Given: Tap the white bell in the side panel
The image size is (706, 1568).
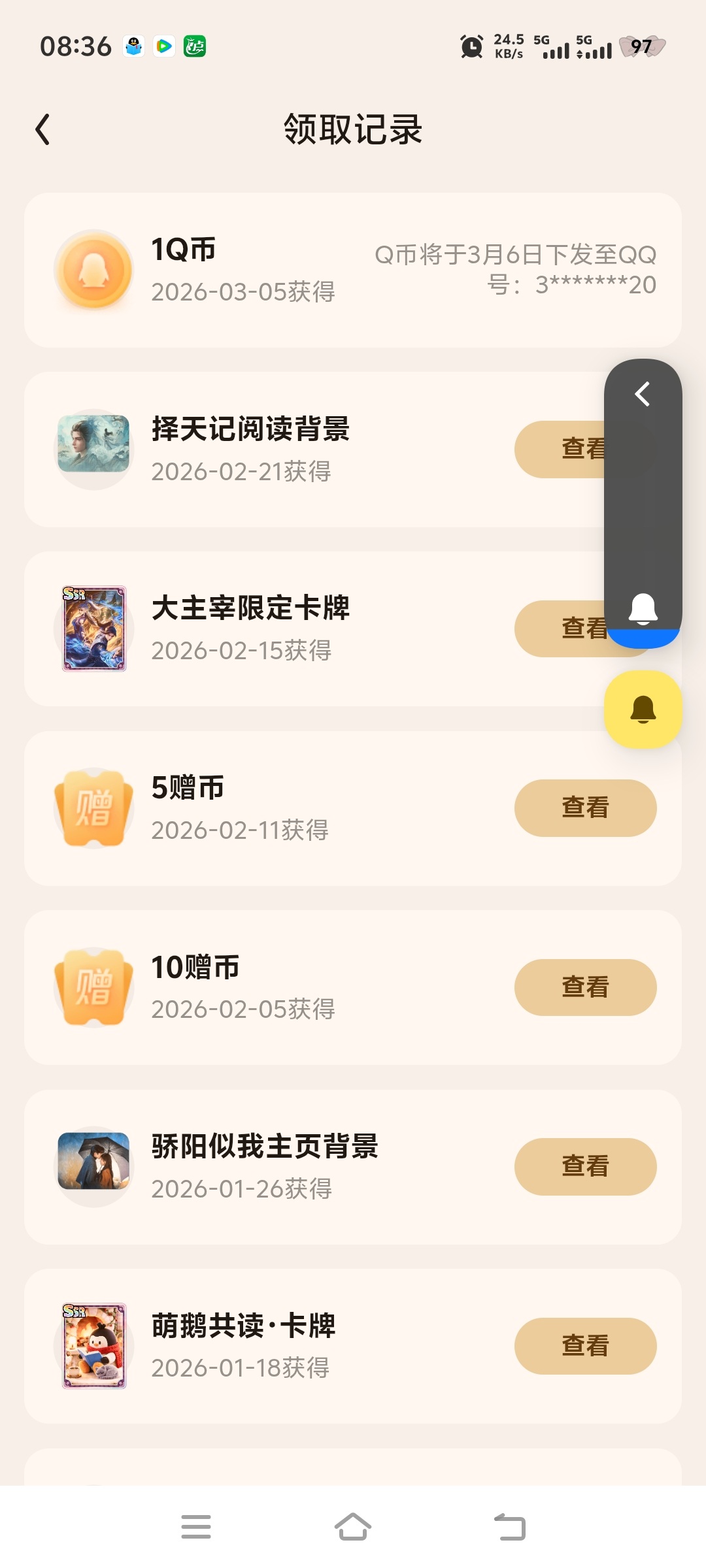Looking at the screenshot, I should (643, 609).
